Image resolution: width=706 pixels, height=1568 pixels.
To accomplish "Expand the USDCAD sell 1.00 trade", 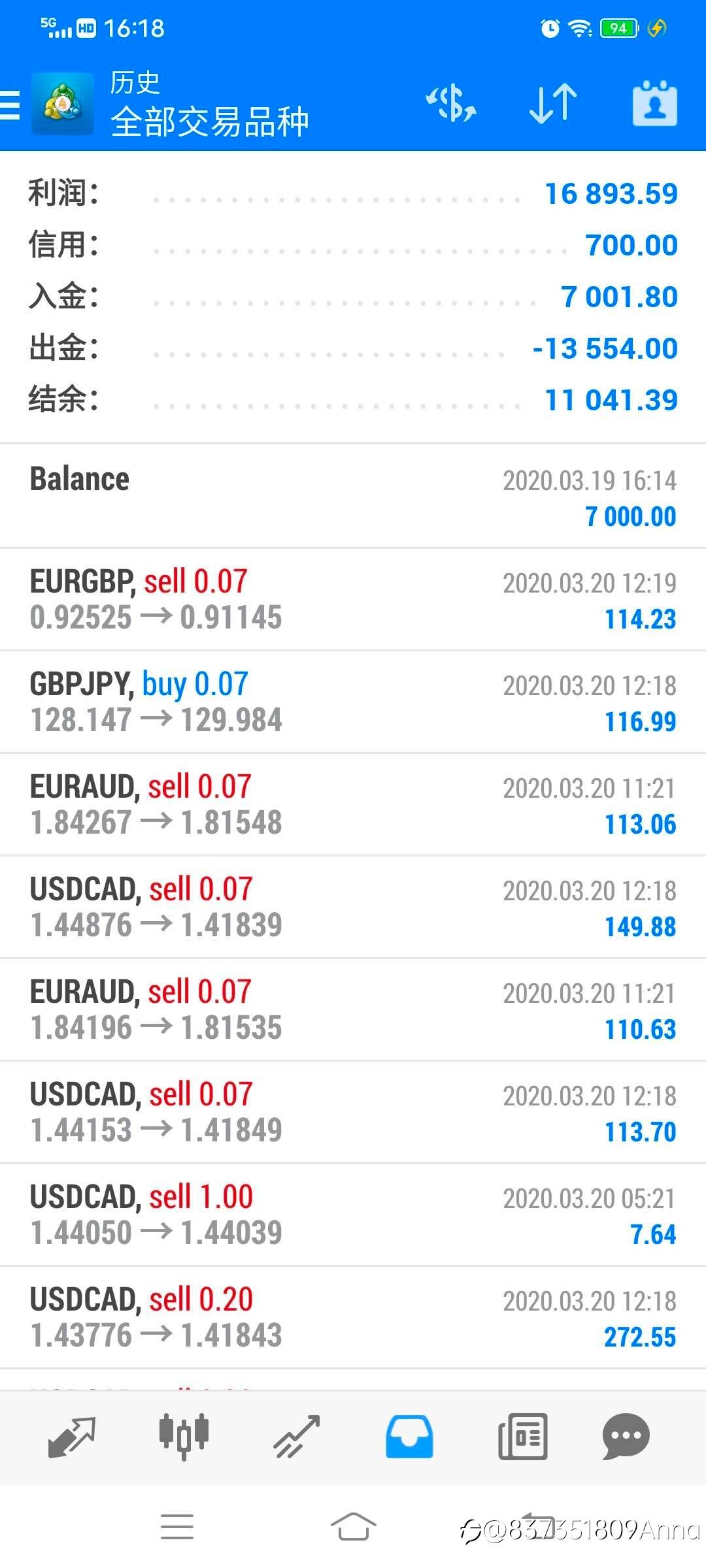I will click(x=353, y=1215).
